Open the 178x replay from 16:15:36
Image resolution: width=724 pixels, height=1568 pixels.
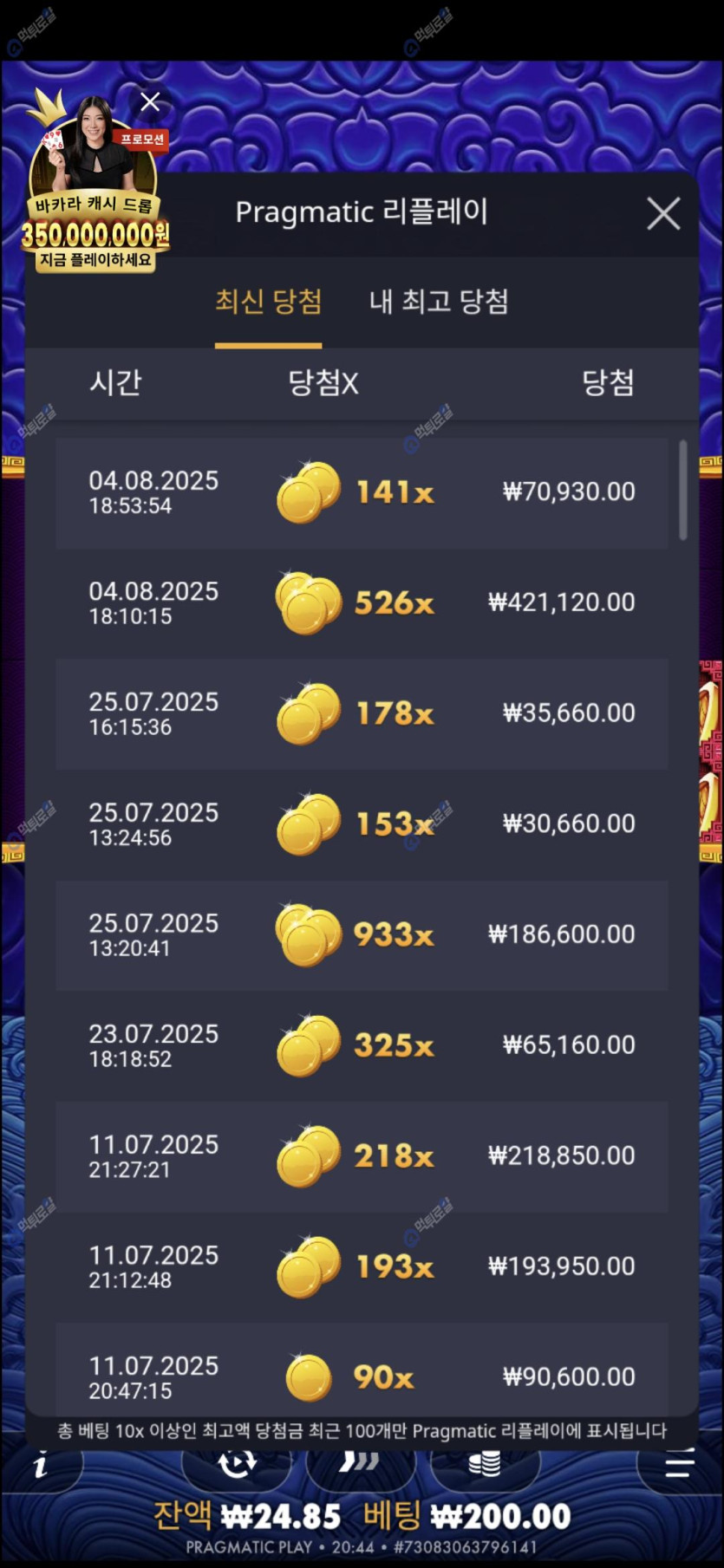point(362,713)
